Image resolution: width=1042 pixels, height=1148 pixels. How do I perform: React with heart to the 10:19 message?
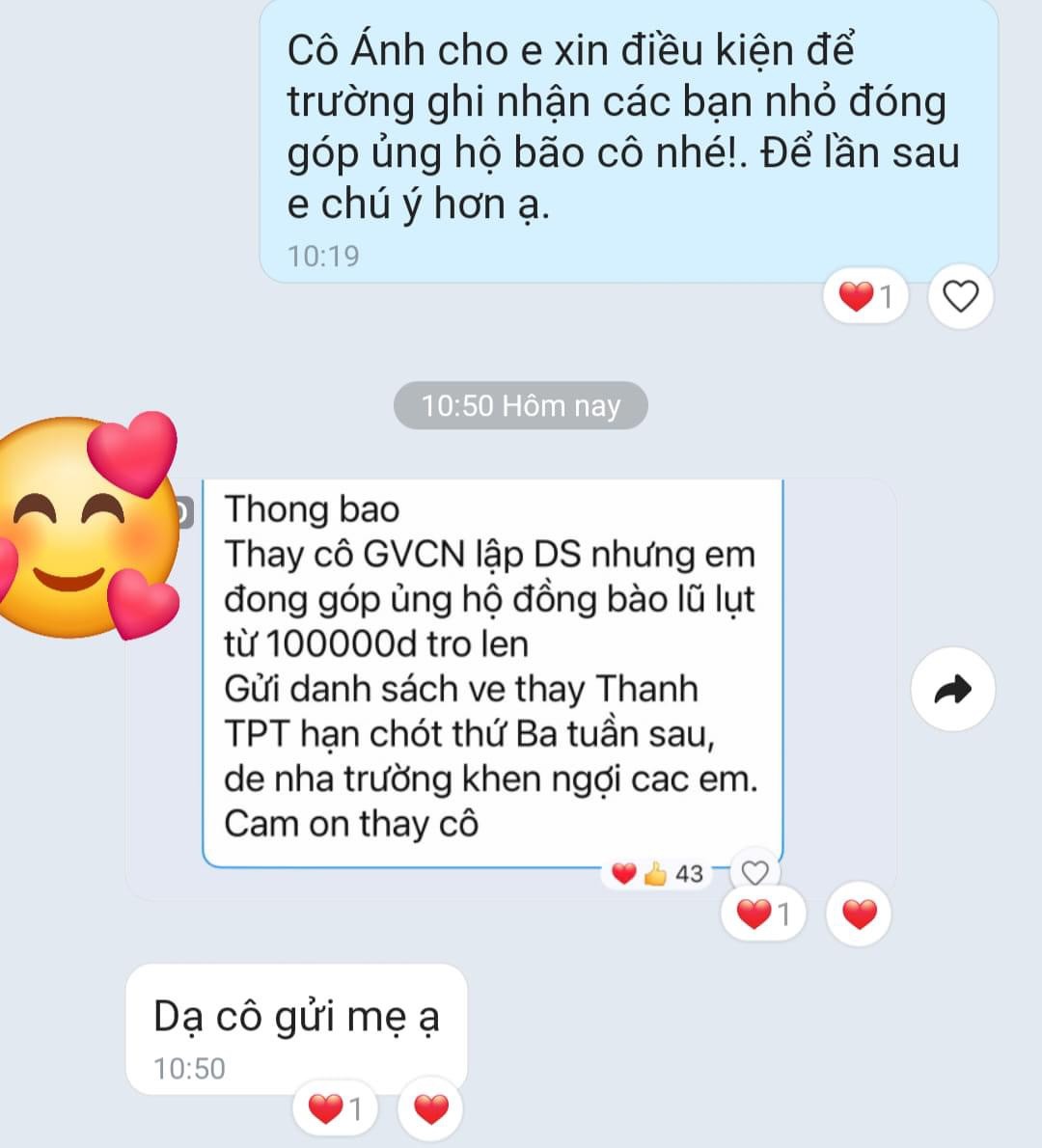point(960,297)
